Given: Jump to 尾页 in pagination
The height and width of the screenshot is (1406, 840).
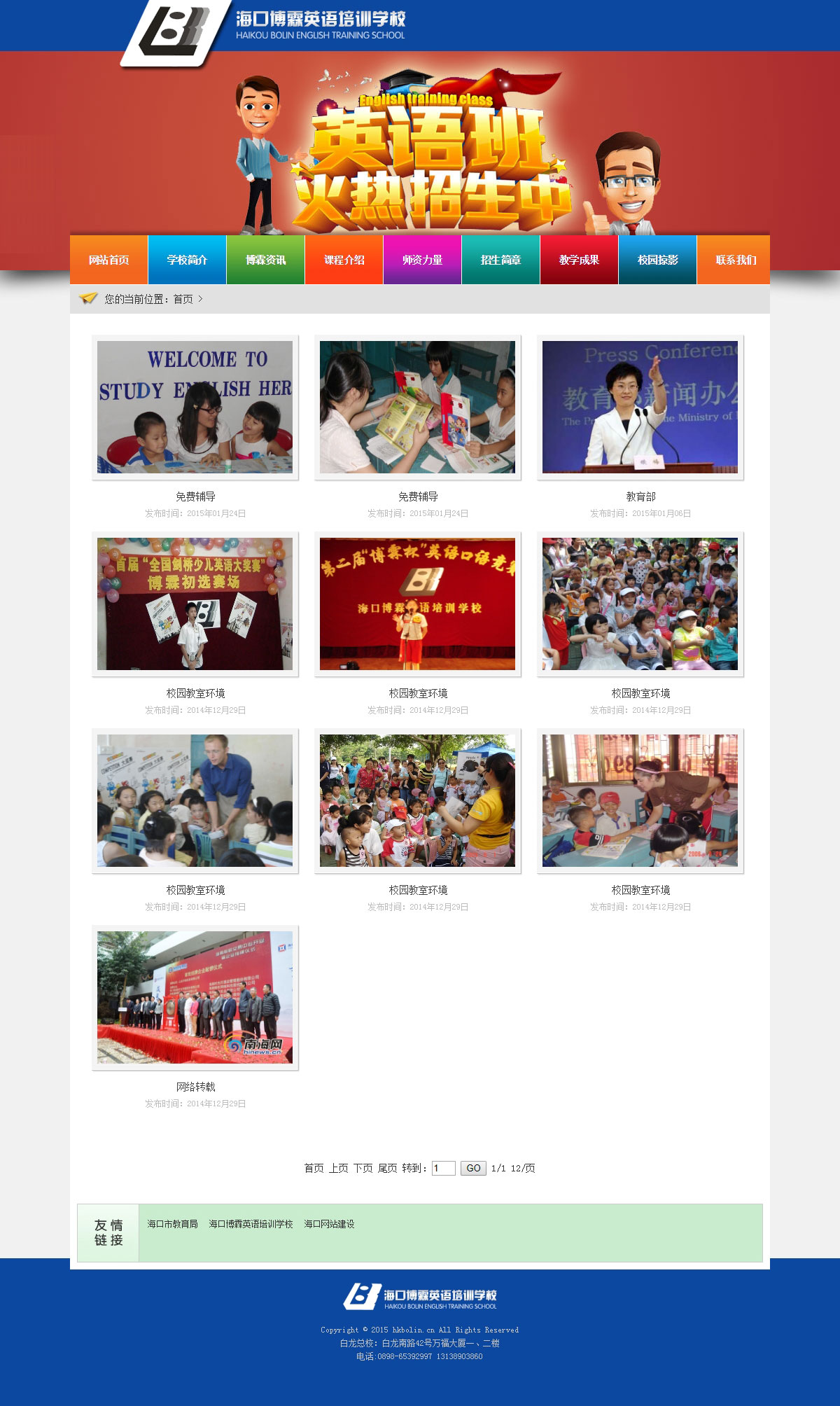Looking at the screenshot, I should tap(387, 1168).
